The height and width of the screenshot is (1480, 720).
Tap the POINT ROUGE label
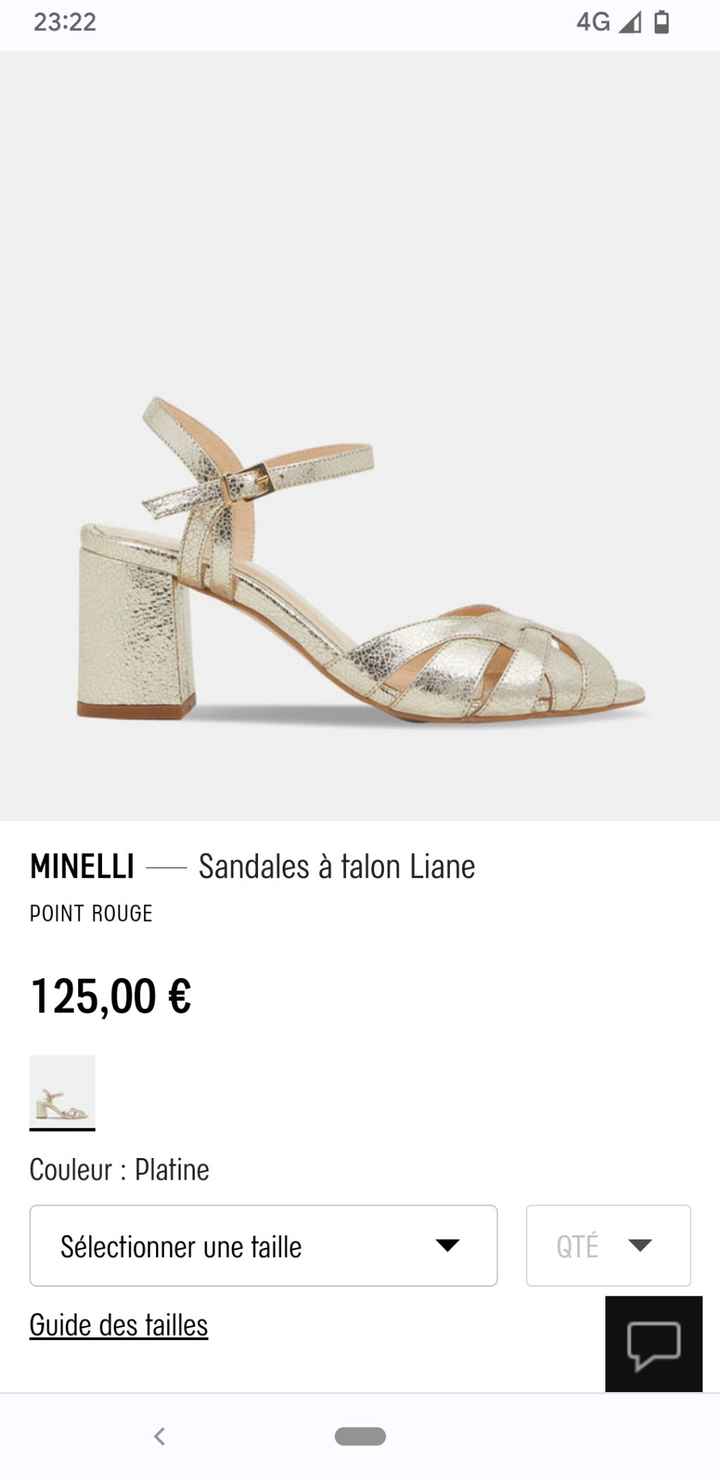click(91, 913)
